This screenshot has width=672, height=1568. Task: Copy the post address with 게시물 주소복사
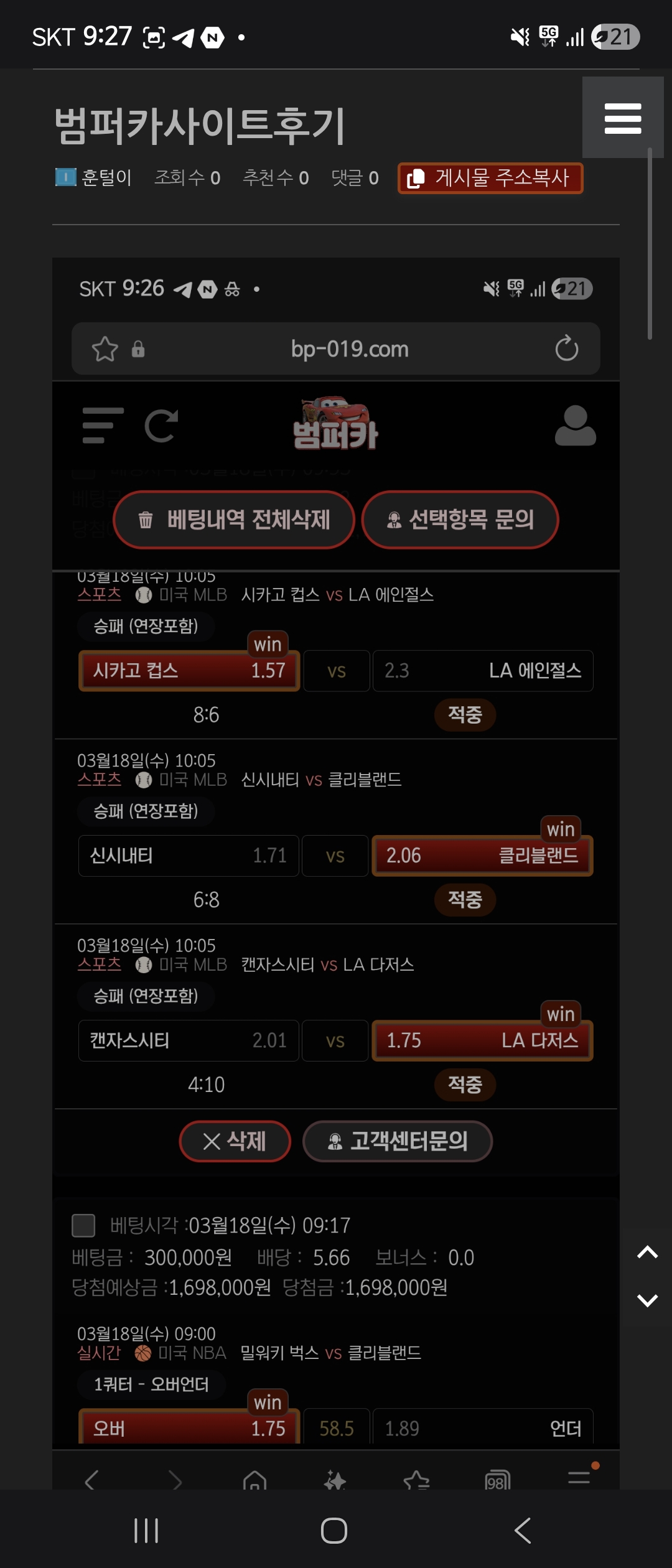pyautogui.click(x=490, y=179)
